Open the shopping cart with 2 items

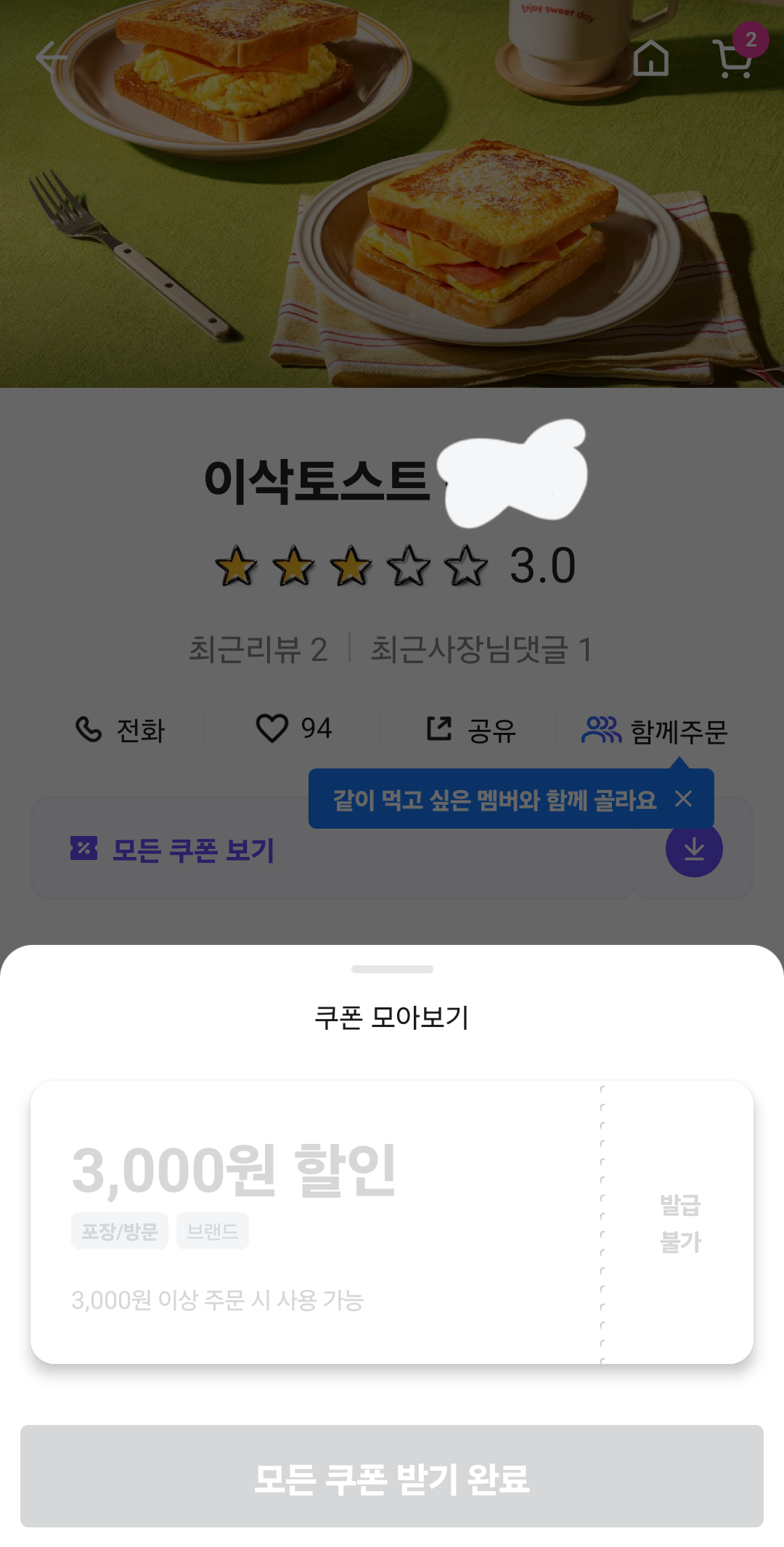(734, 58)
